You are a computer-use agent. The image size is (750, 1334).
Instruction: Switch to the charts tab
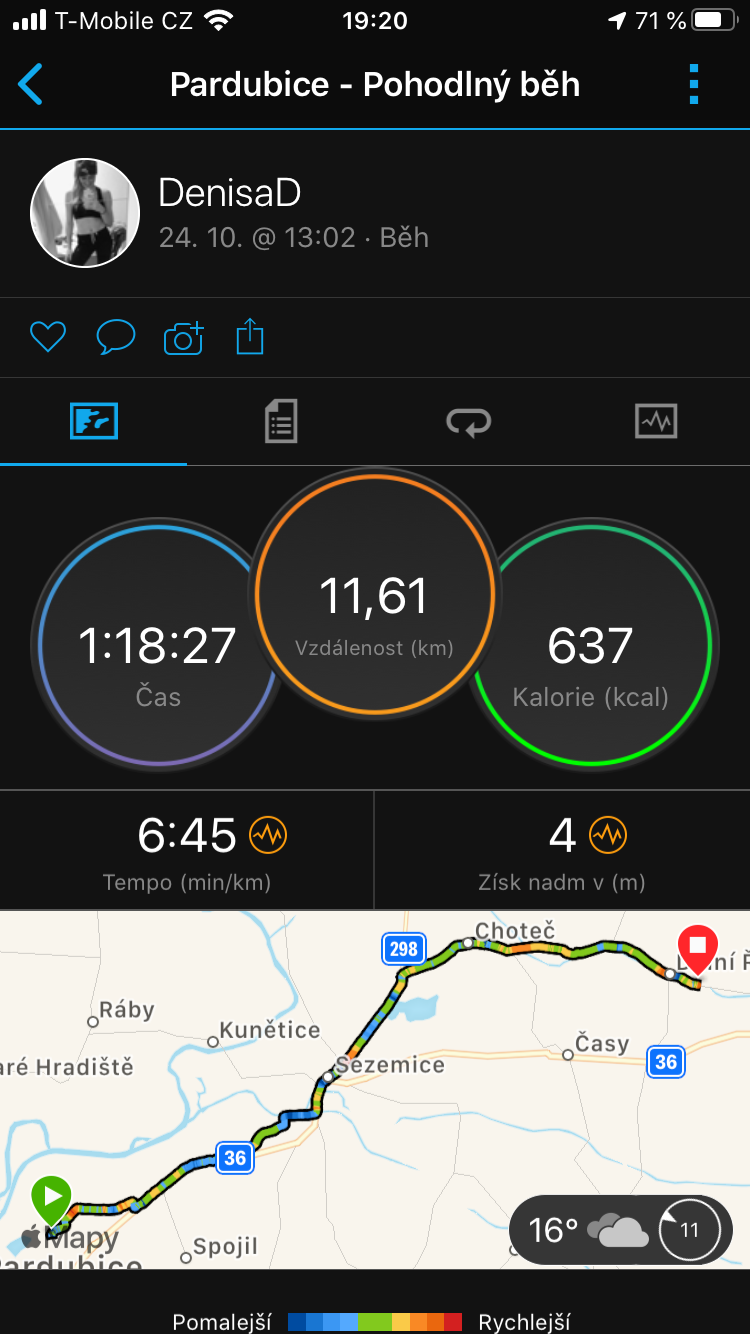pyautogui.click(x=656, y=421)
